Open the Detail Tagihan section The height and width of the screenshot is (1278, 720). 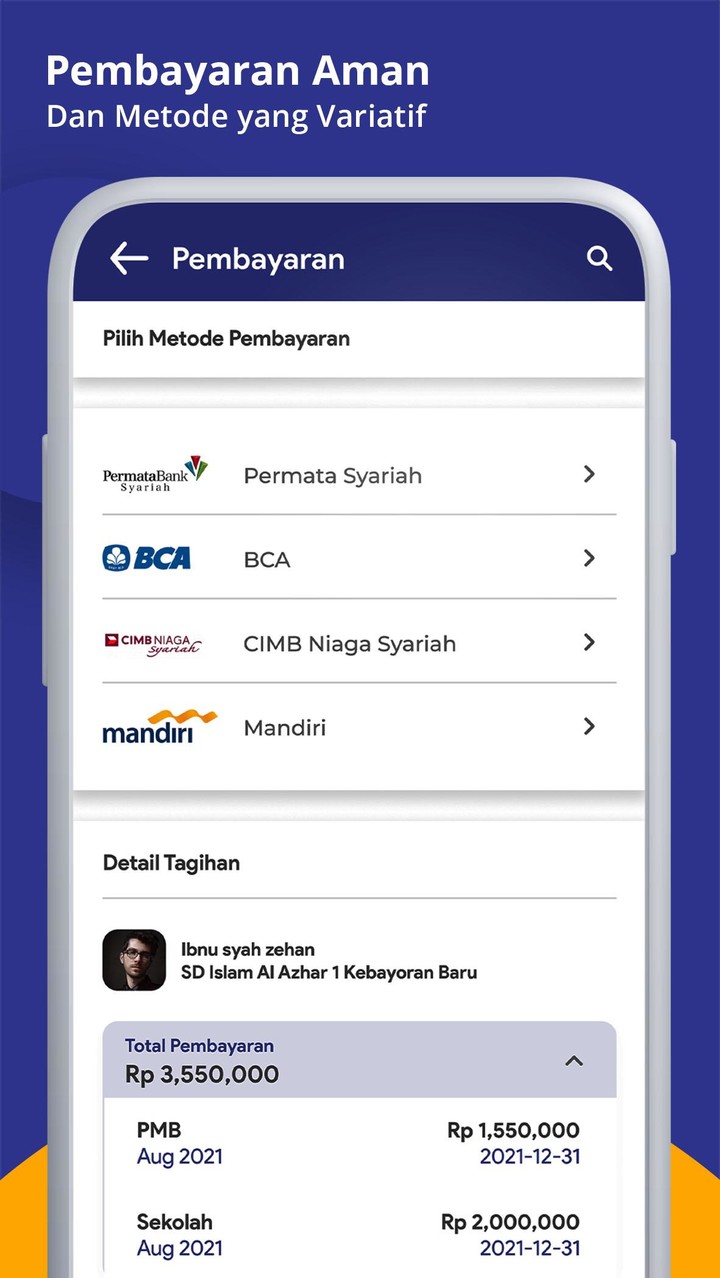[170, 862]
